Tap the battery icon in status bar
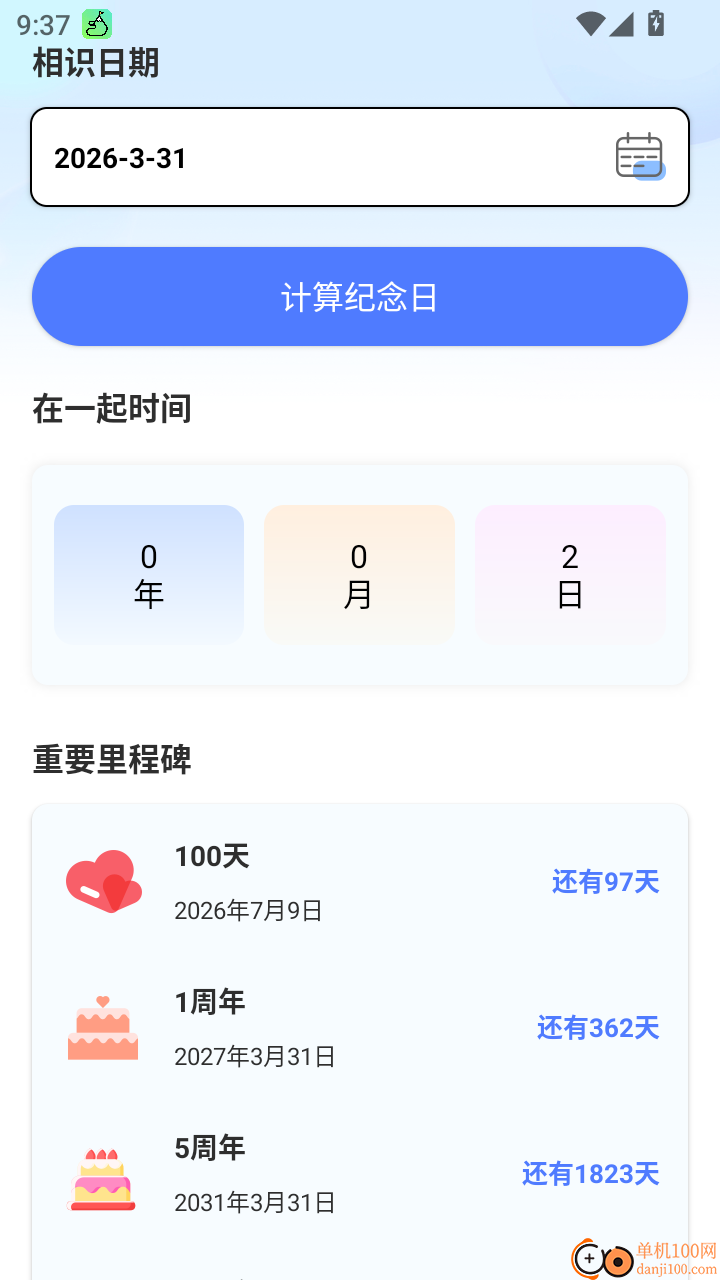 pos(655,24)
